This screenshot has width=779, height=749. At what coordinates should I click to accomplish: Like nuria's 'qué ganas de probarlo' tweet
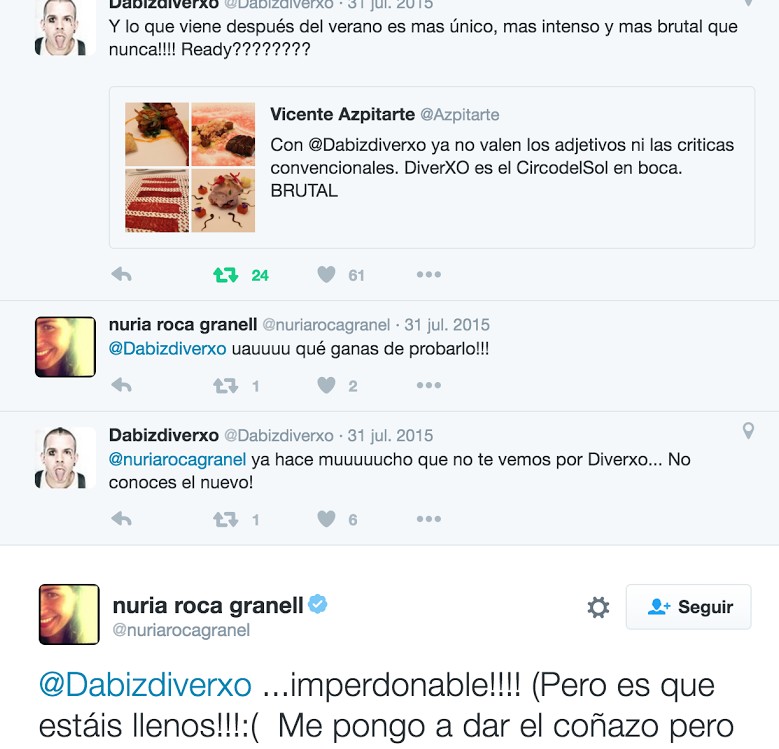[326, 386]
